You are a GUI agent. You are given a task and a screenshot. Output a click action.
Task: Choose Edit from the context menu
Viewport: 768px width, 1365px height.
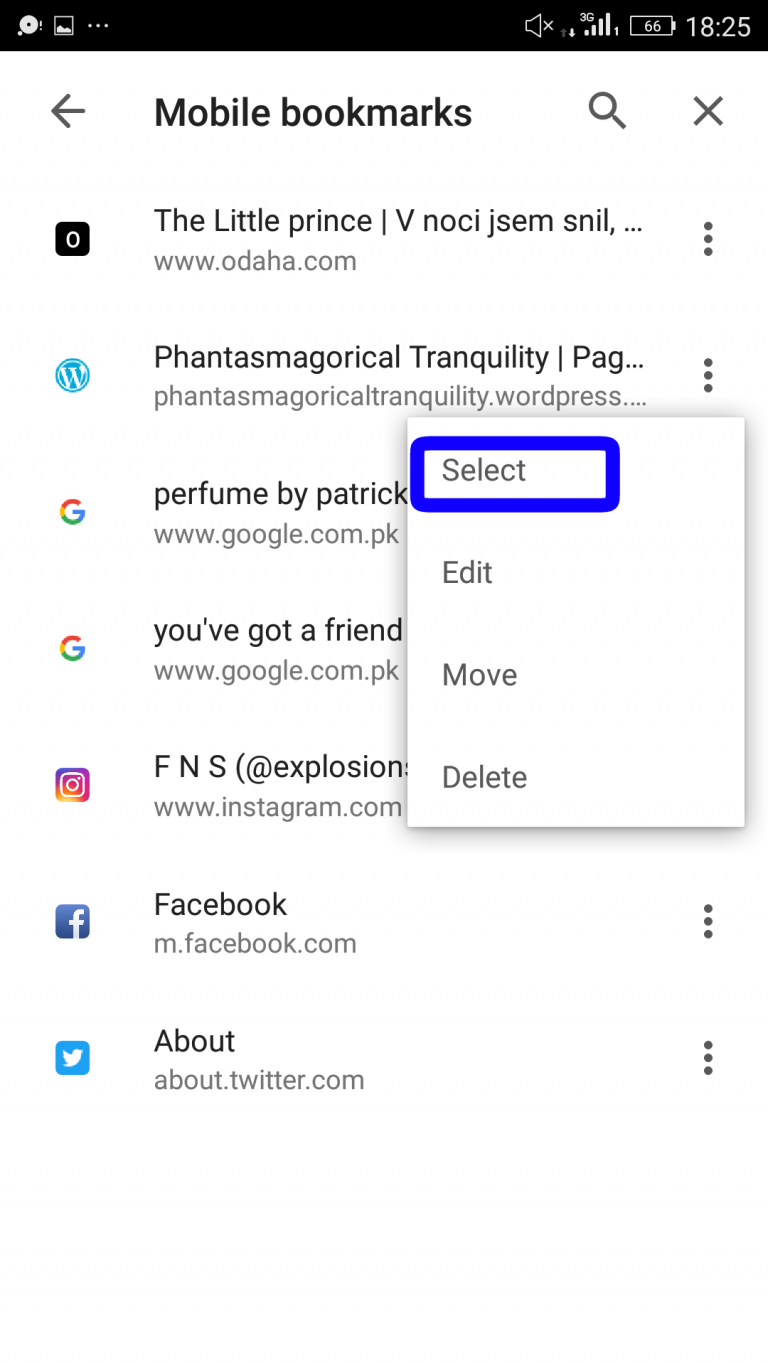coord(467,572)
